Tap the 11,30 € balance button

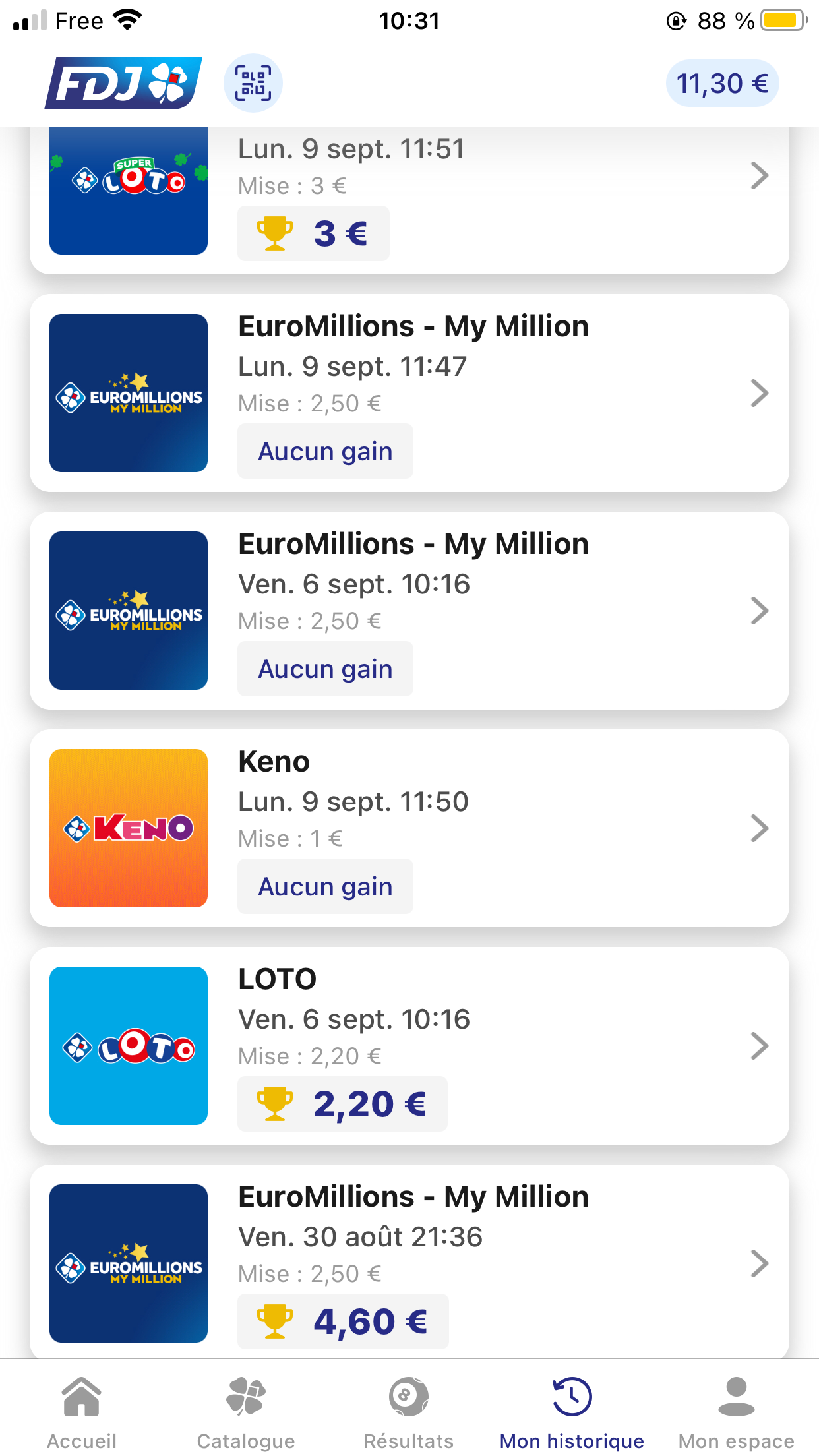[723, 83]
